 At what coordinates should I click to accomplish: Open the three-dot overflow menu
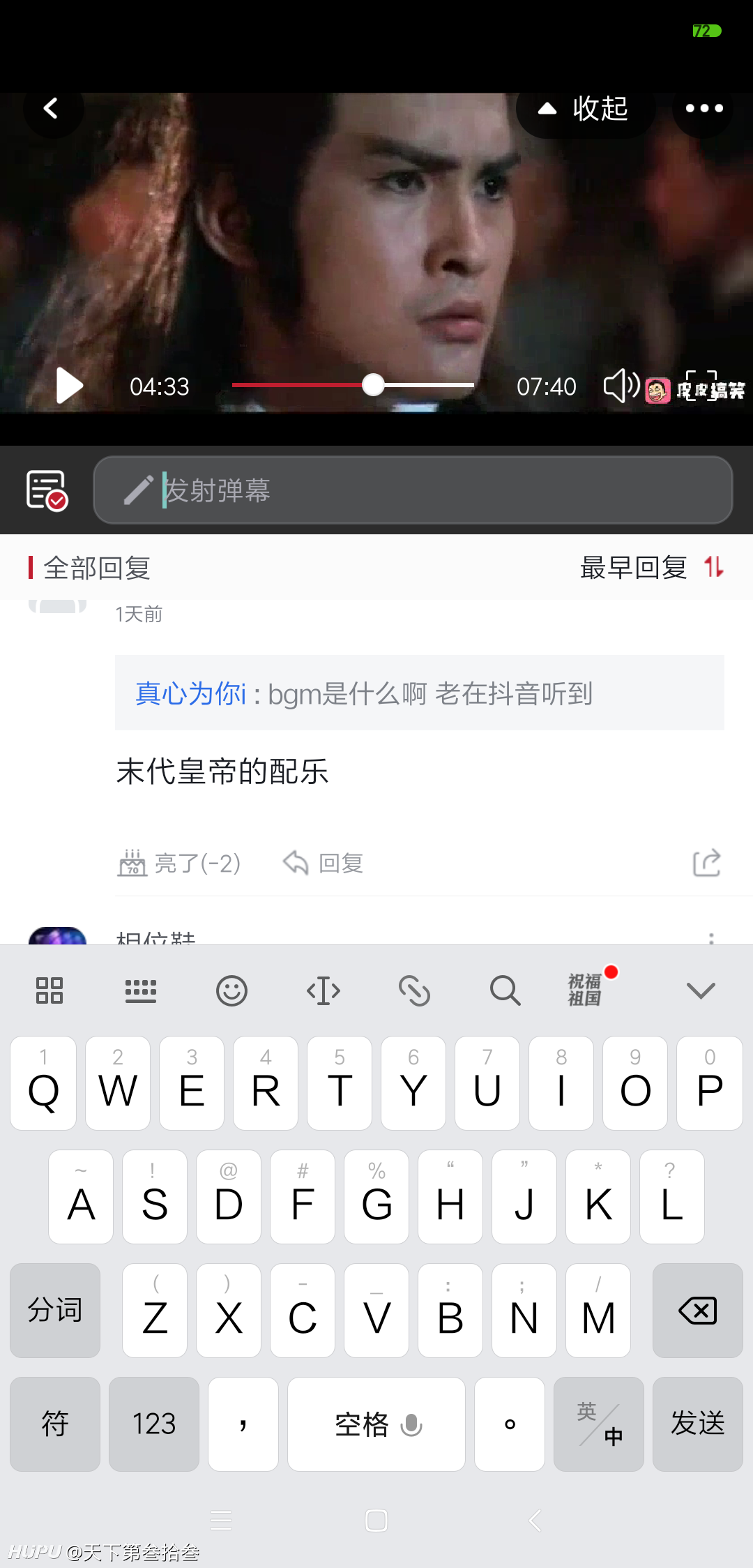[703, 108]
